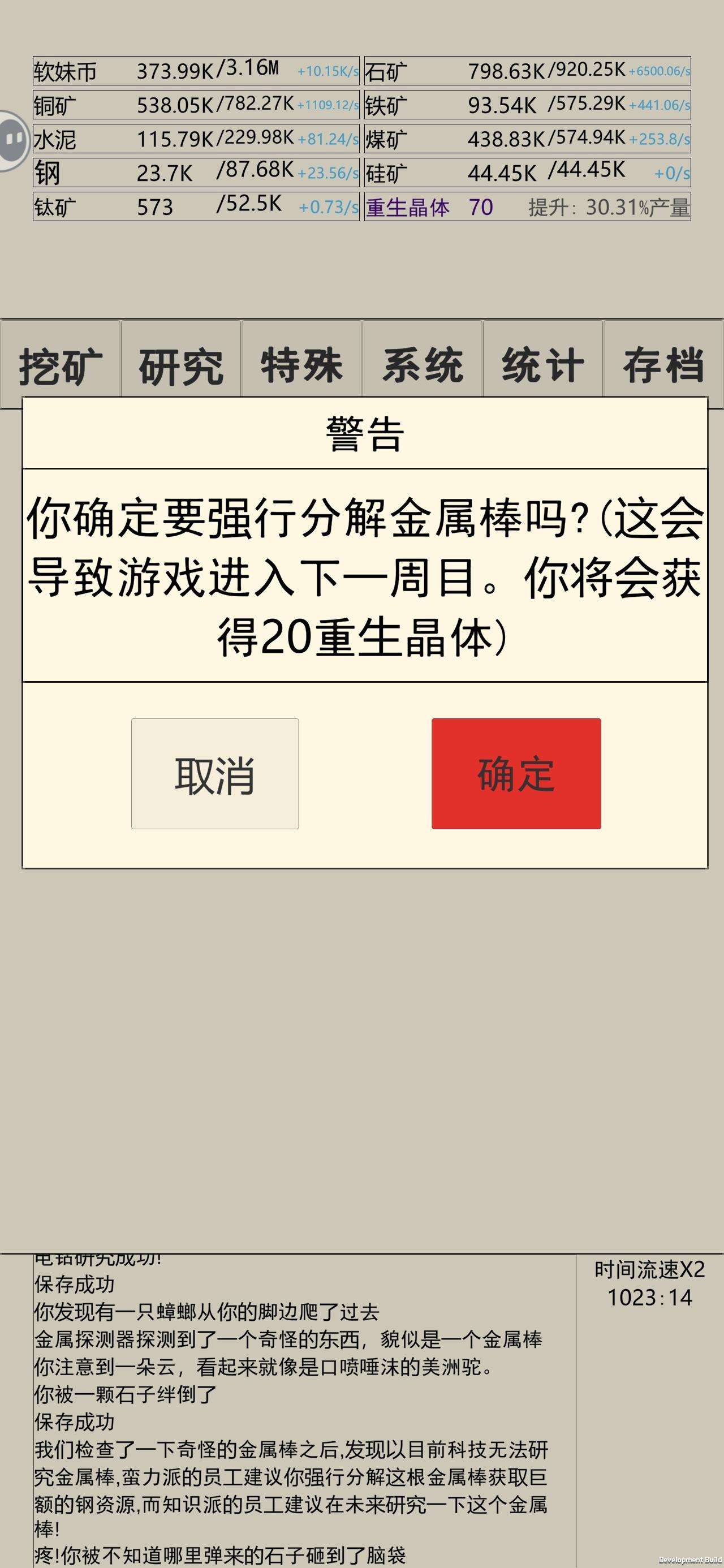Open the 系统 tab

click(423, 359)
